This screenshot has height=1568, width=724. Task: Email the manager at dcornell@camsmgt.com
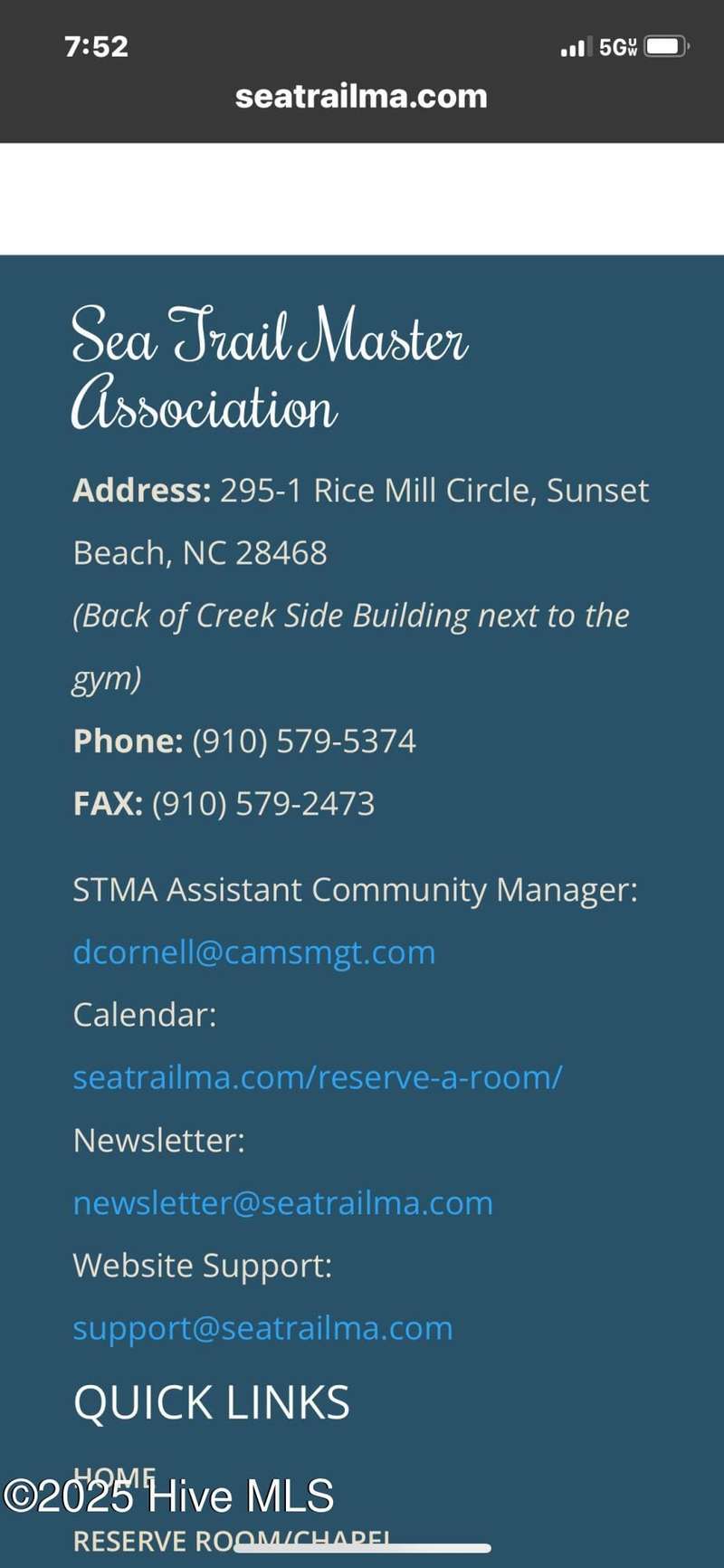point(254,952)
